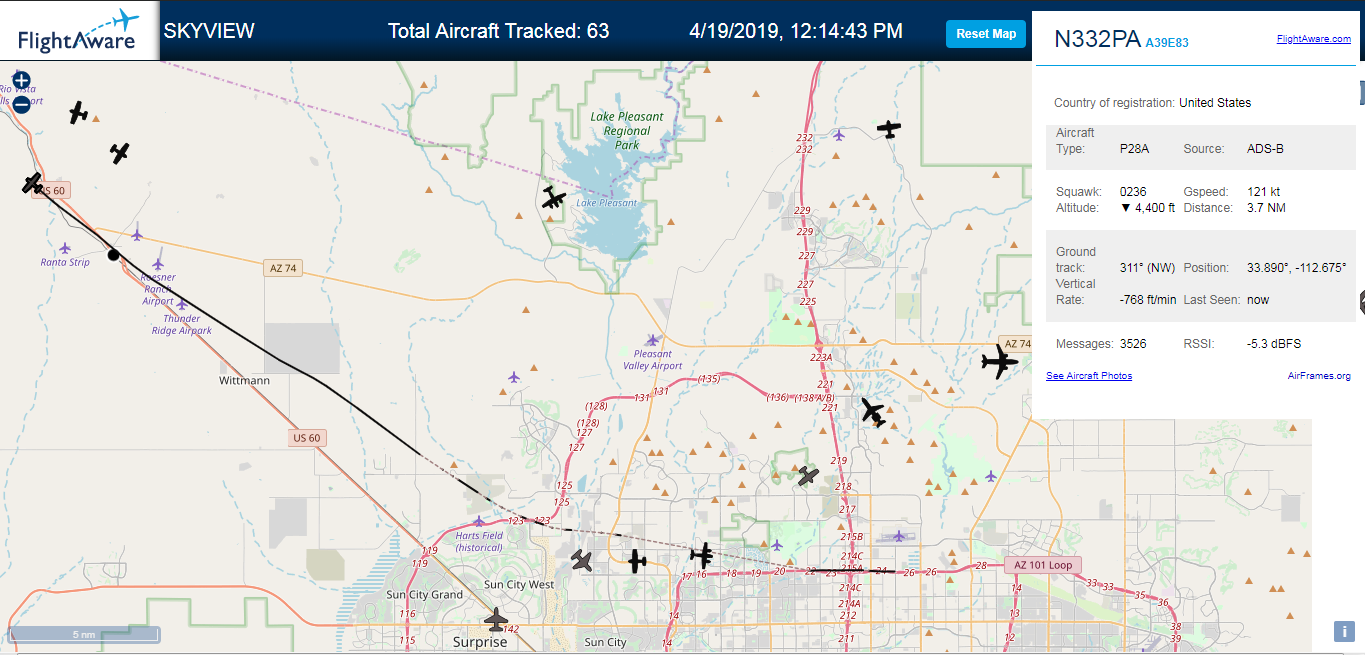The image size is (1365, 655).
Task: Zoom out with the minus button
Action: pyautogui.click(x=21, y=103)
